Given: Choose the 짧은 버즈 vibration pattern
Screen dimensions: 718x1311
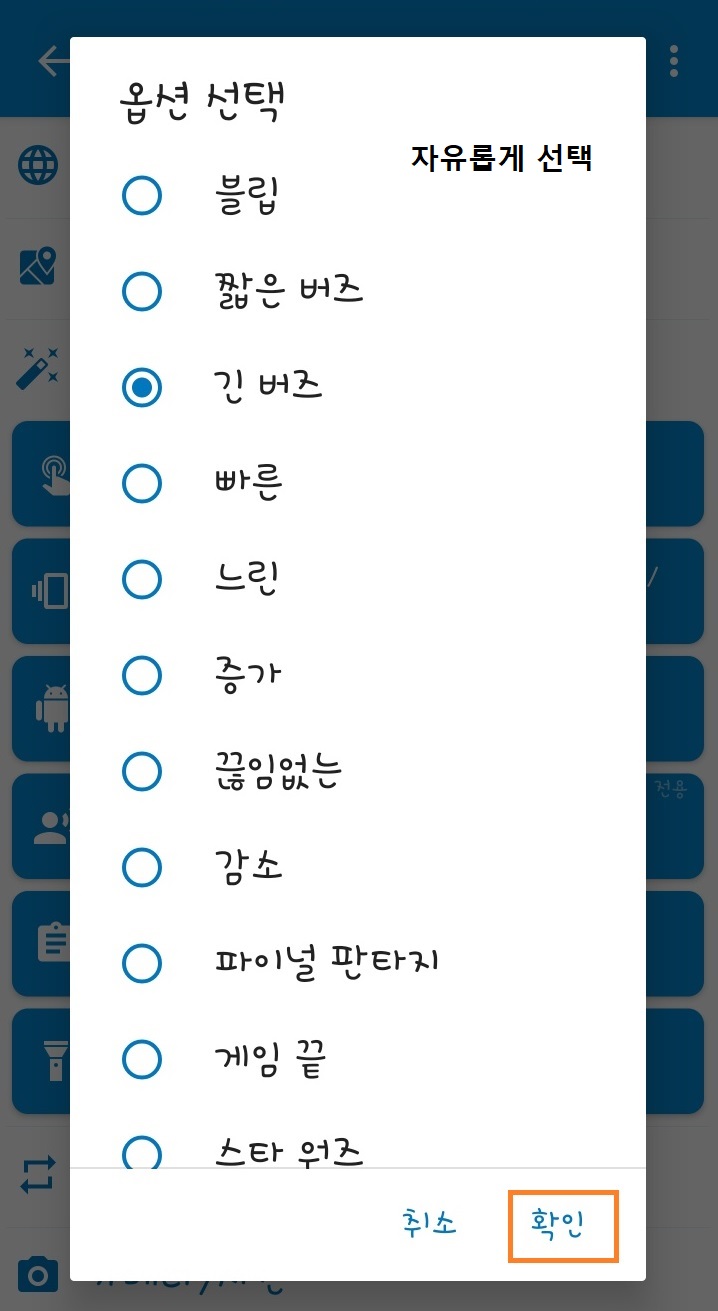Looking at the screenshot, I should tap(142, 292).
